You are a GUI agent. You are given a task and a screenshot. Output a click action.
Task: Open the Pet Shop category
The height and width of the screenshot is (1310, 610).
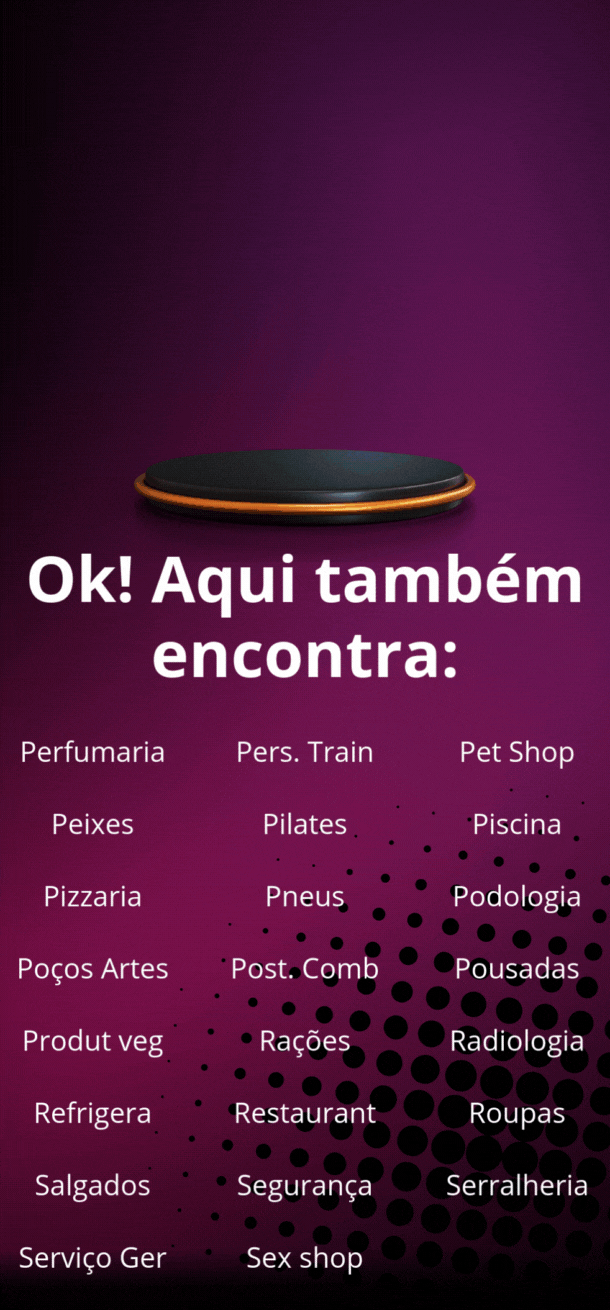(517, 752)
